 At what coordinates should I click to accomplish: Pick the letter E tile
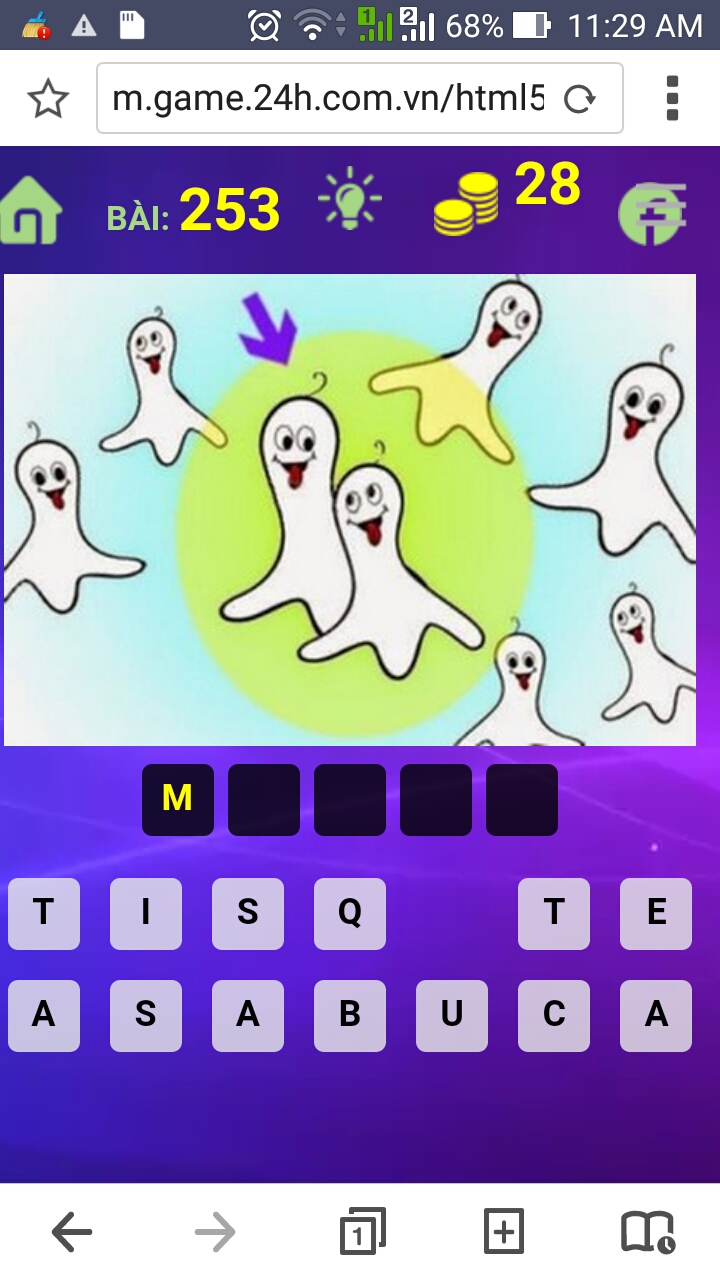(656, 913)
